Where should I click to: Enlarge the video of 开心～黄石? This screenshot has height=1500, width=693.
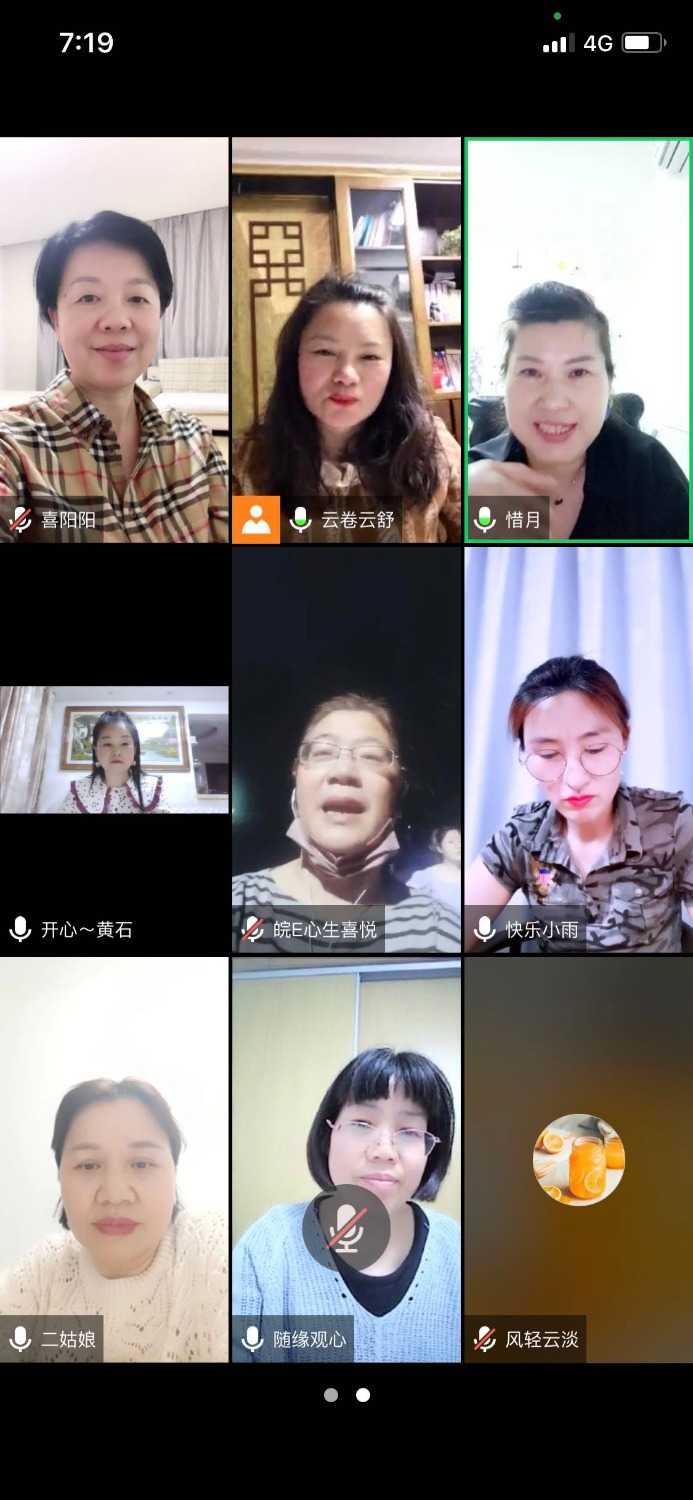114,750
